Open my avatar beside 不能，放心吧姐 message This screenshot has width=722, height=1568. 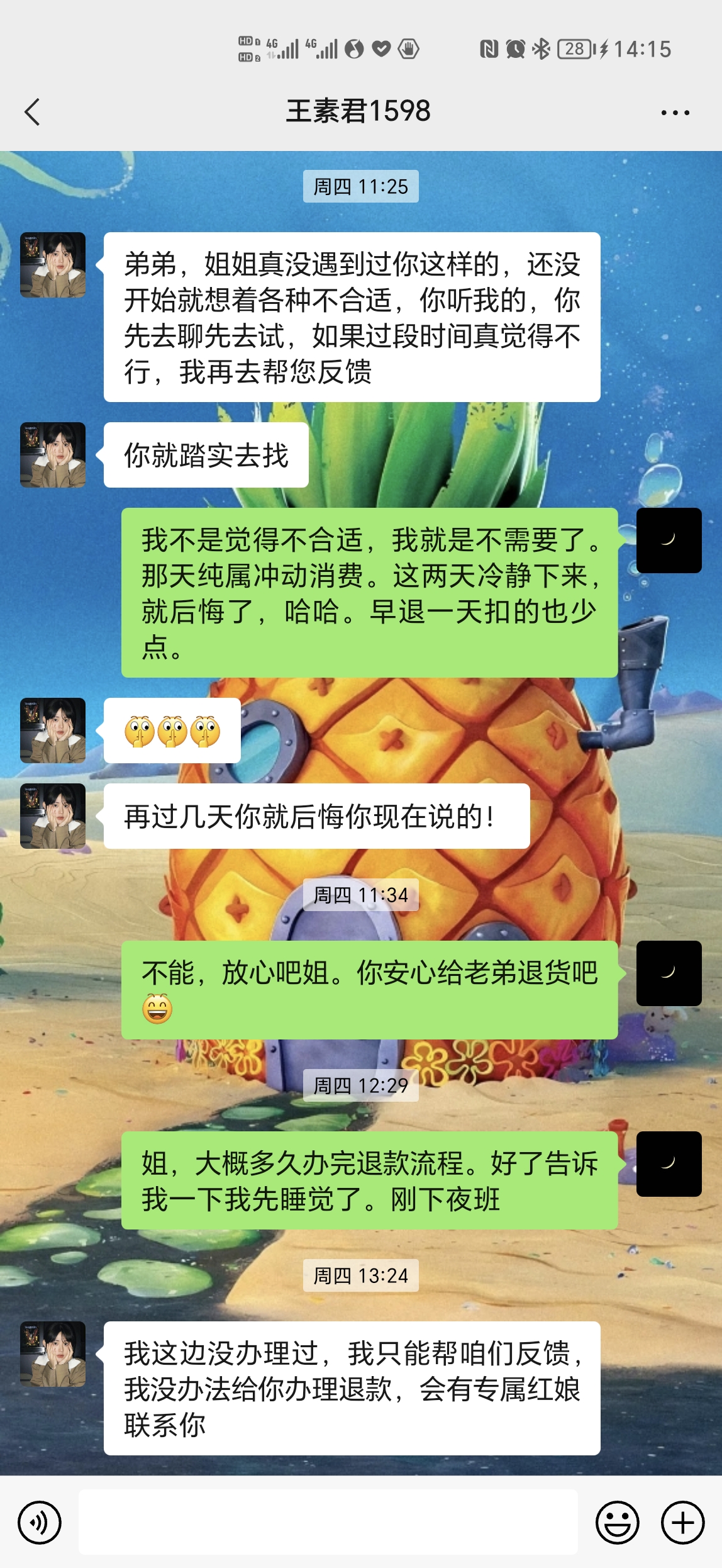coord(669,973)
